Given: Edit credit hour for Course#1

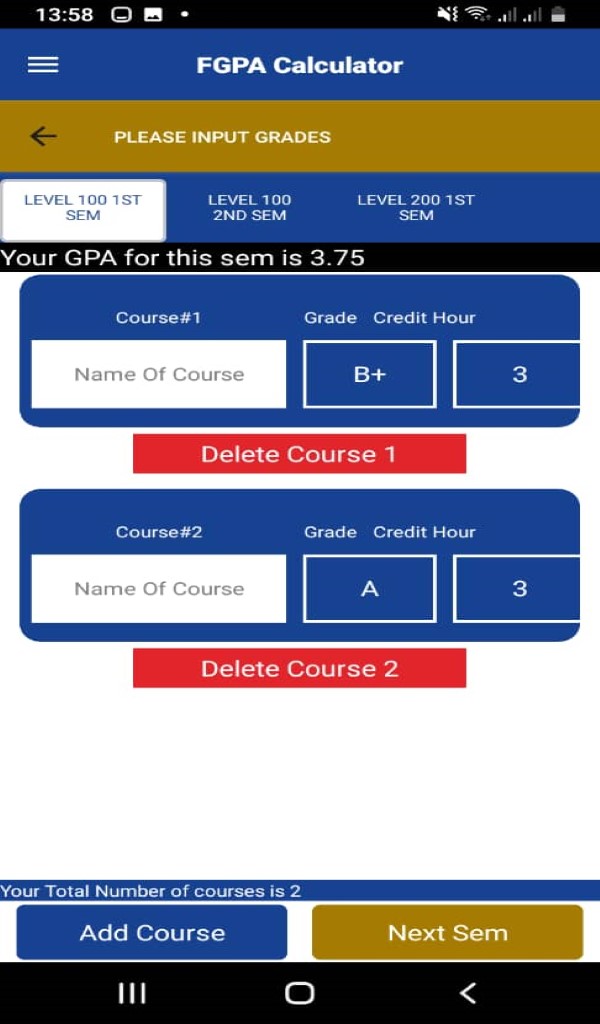Looking at the screenshot, I should (x=518, y=374).
